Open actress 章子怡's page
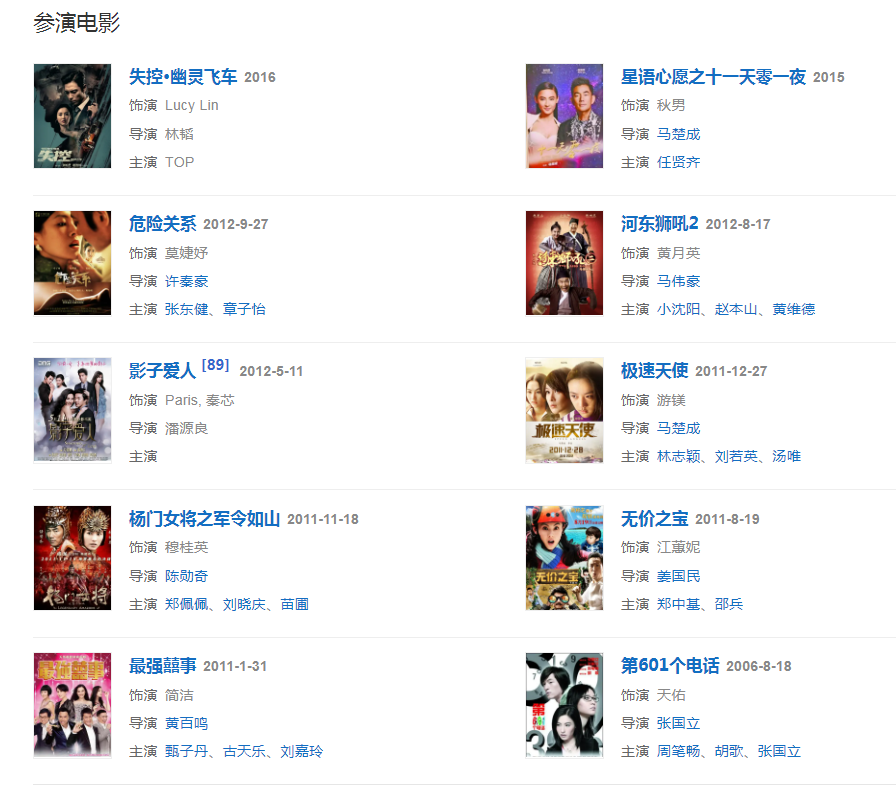This screenshot has height=785, width=896. click(x=244, y=309)
